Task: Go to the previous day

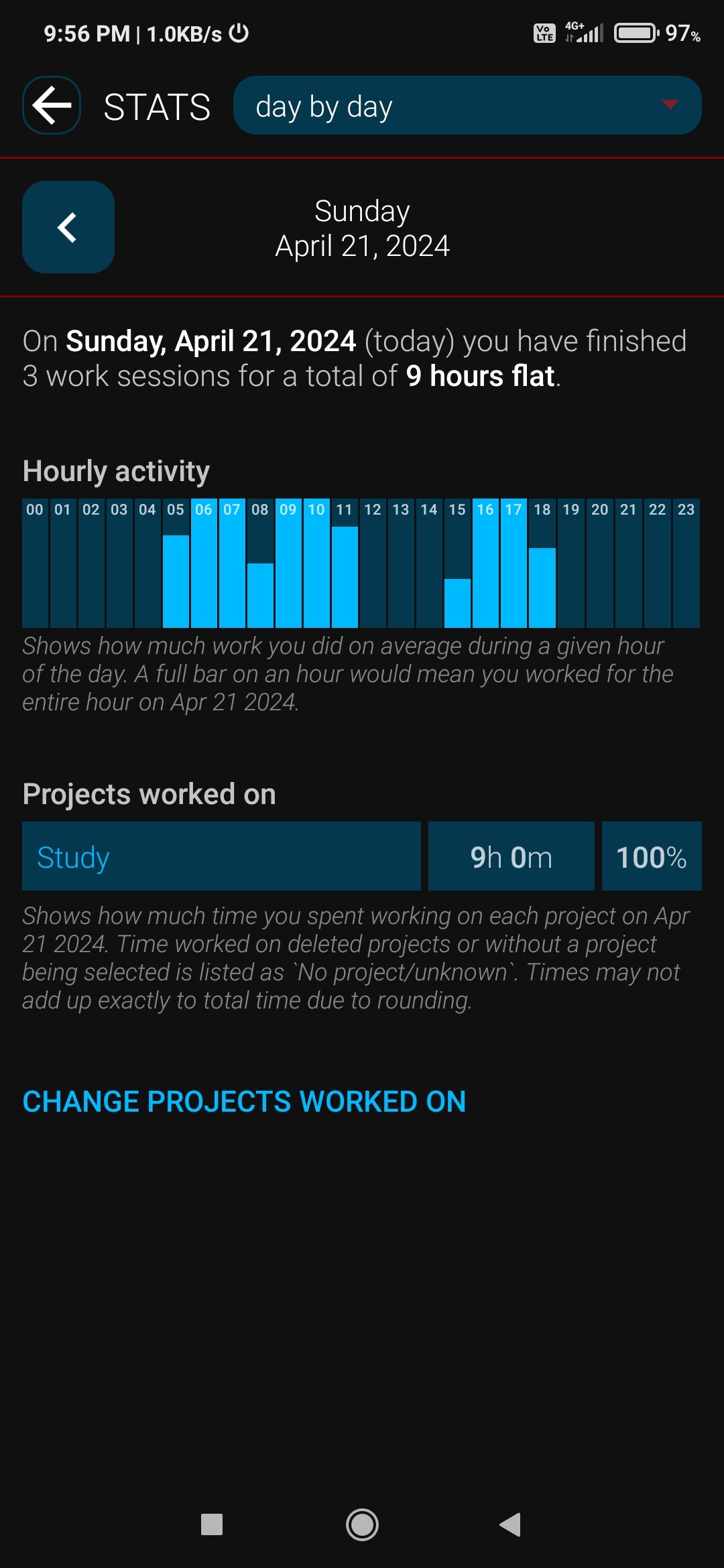Action: 68,227
